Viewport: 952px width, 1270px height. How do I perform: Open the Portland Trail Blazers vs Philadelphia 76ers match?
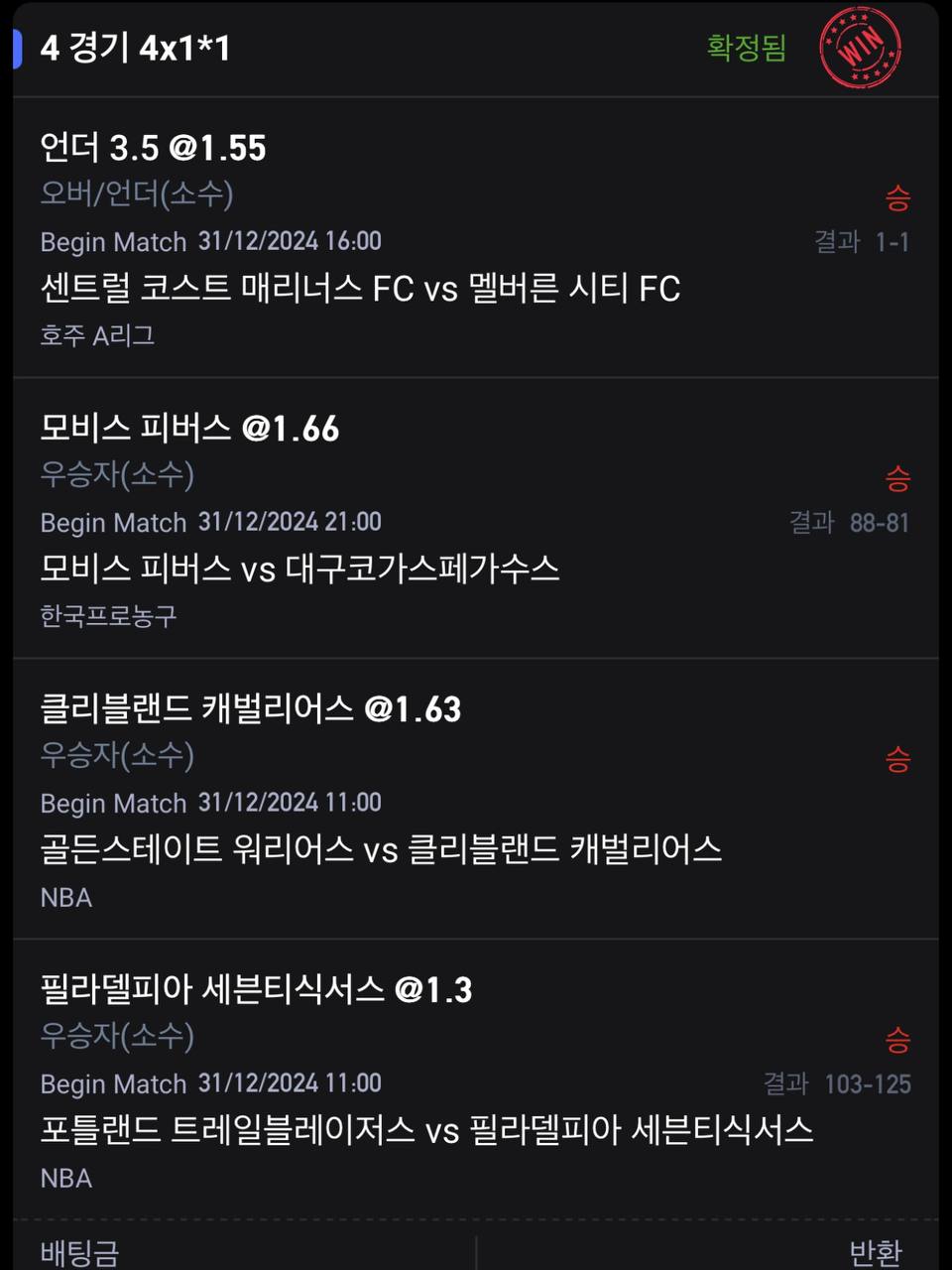coord(426,1130)
